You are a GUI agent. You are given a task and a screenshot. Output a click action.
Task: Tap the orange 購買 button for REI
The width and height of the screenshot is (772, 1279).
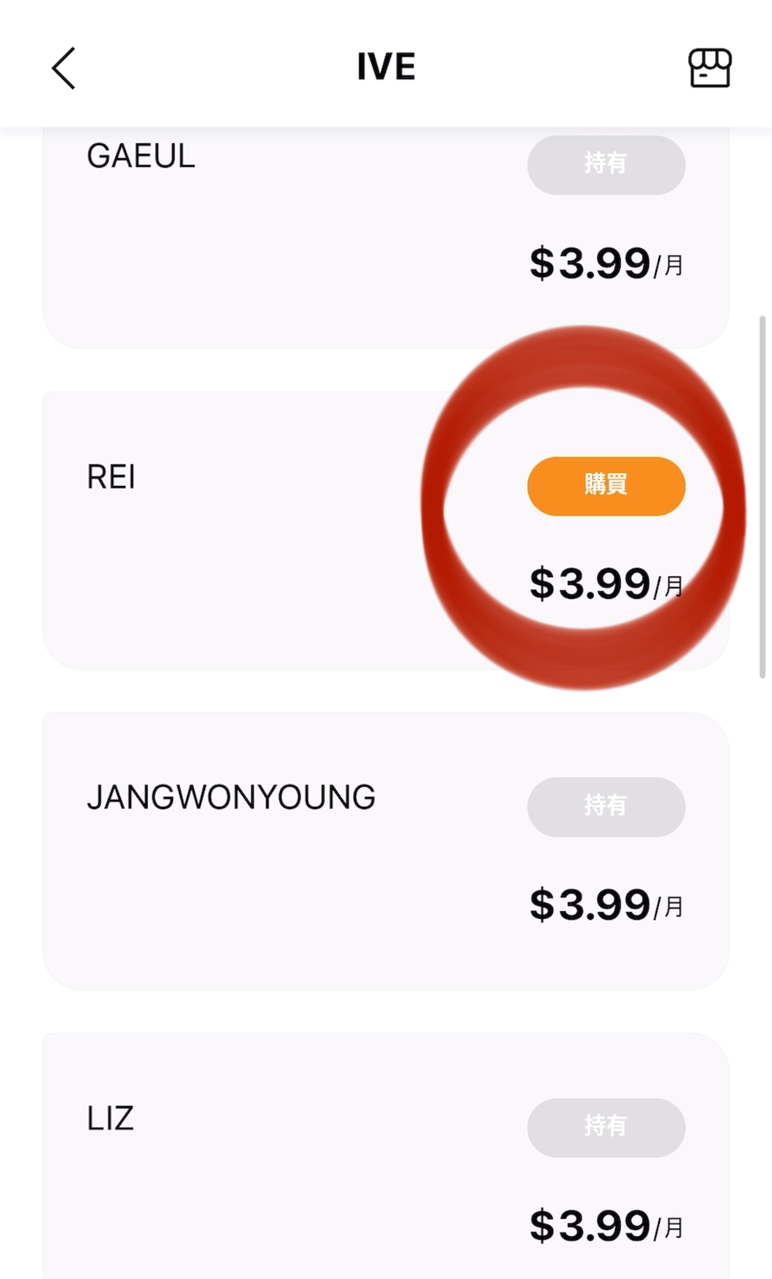coord(606,486)
